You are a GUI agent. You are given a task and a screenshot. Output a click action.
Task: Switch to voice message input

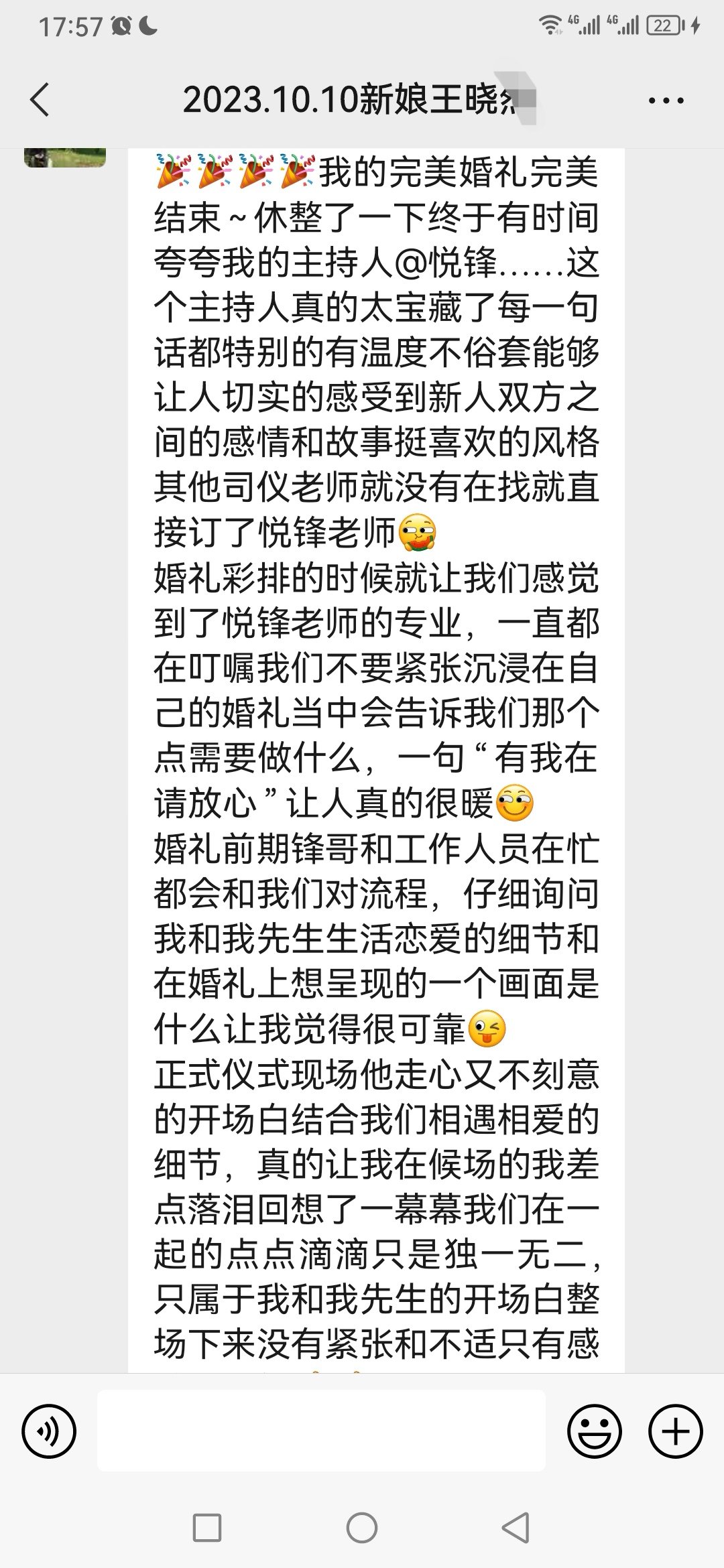tap(49, 1431)
